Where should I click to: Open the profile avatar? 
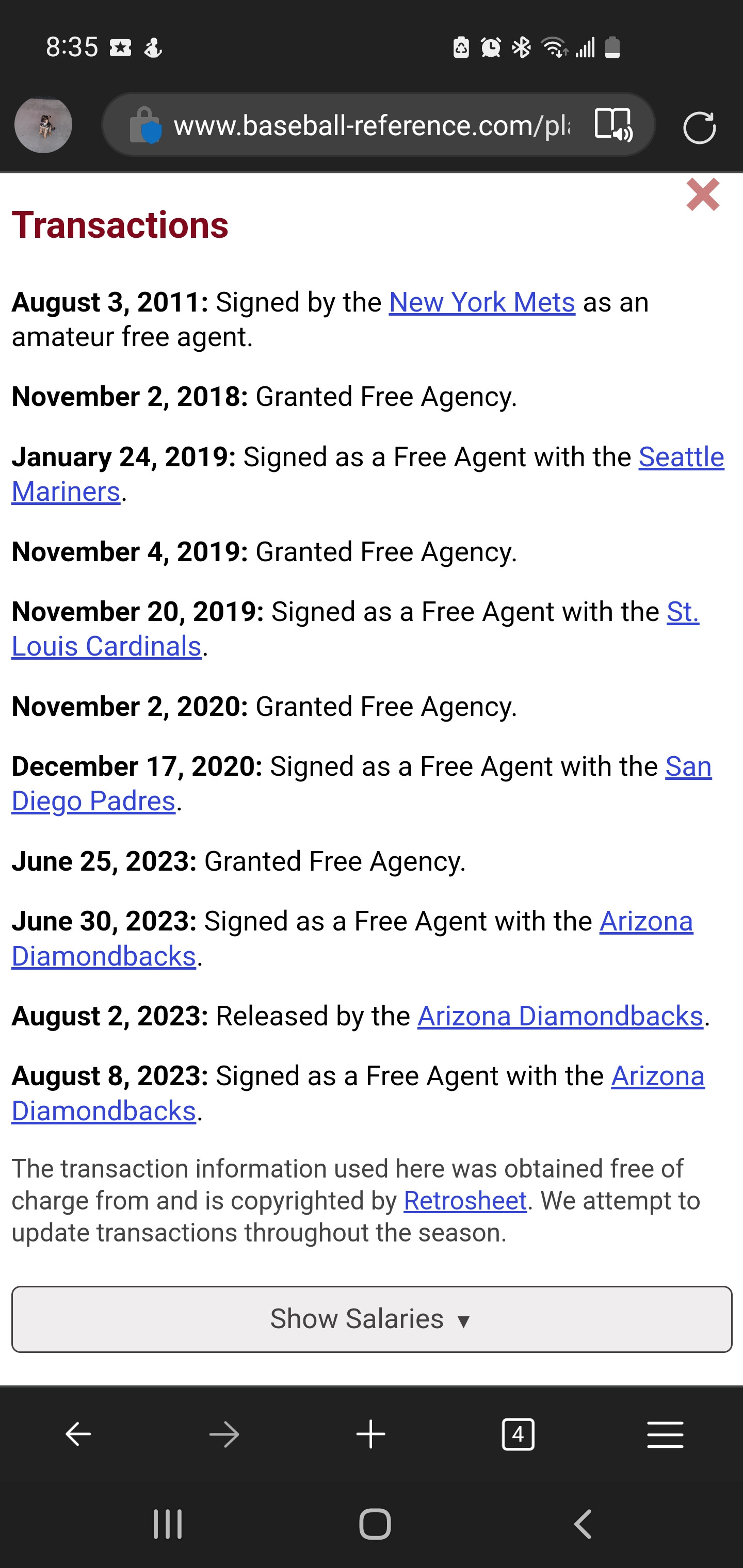point(43,125)
